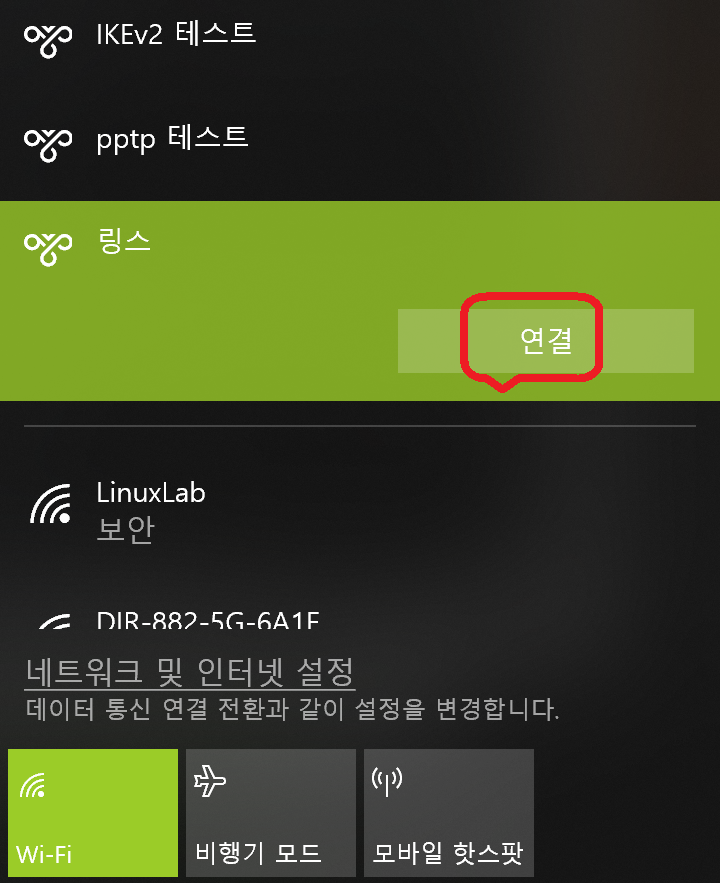Select the IKEv2 테스트 VPN entry
The width and height of the screenshot is (720, 883).
pos(176,36)
